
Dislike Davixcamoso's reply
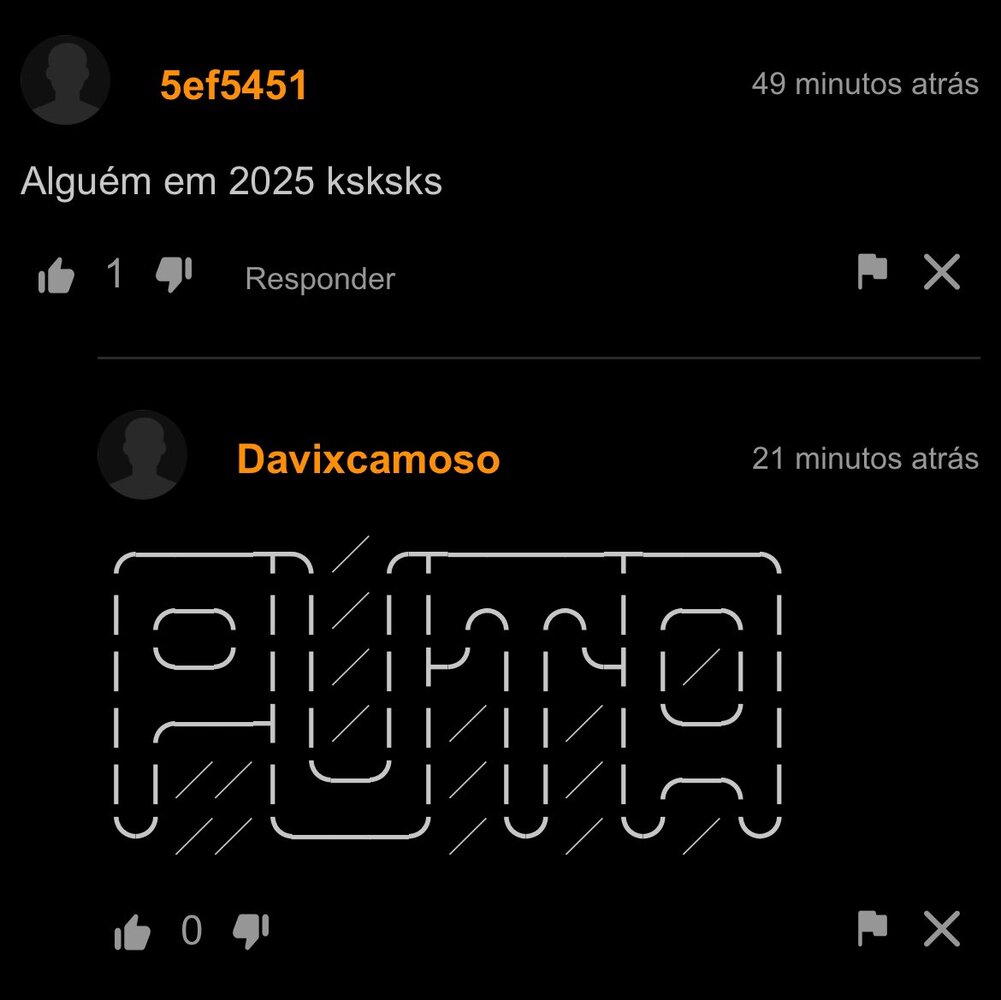tap(250, 932)
